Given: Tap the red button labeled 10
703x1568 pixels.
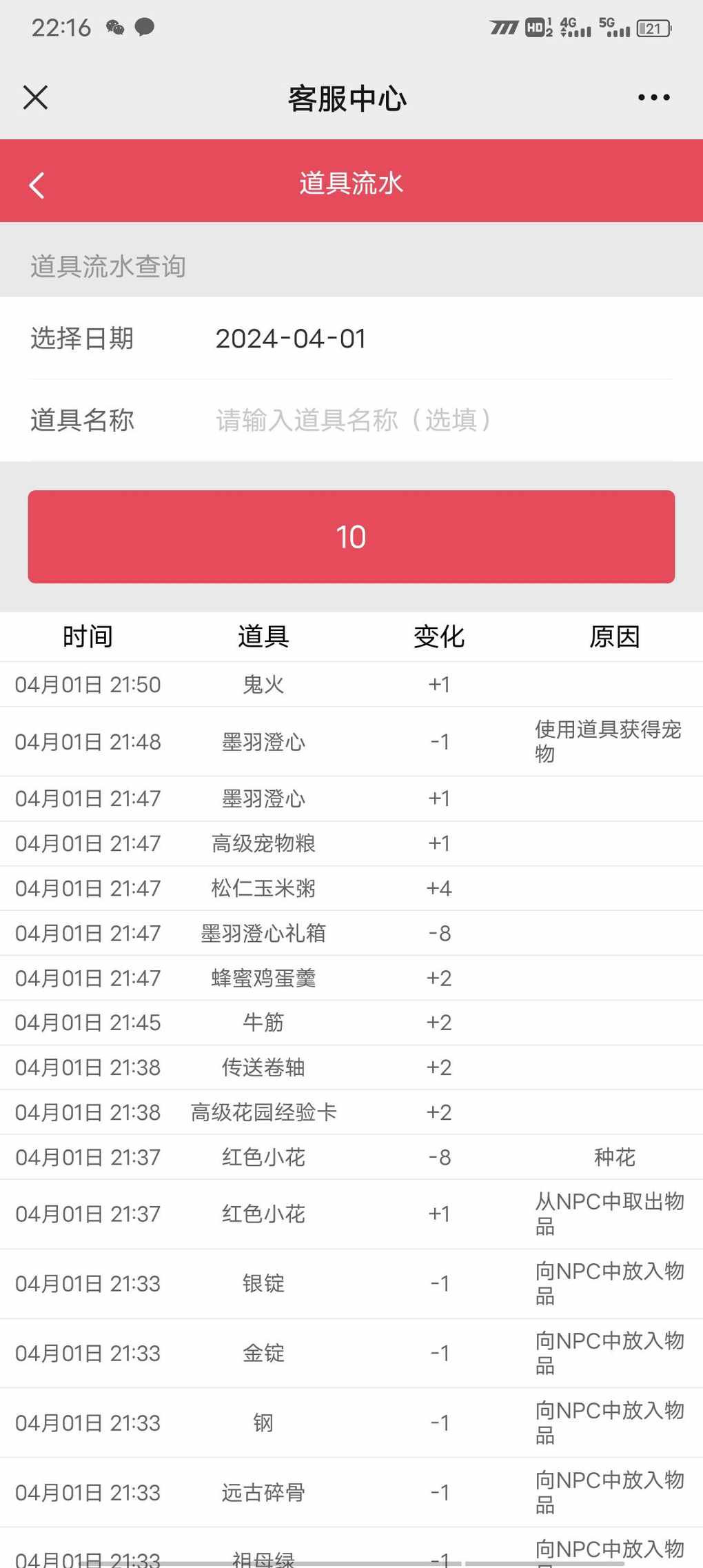Looking at the screenshot, I should click(x=351, y=536).
